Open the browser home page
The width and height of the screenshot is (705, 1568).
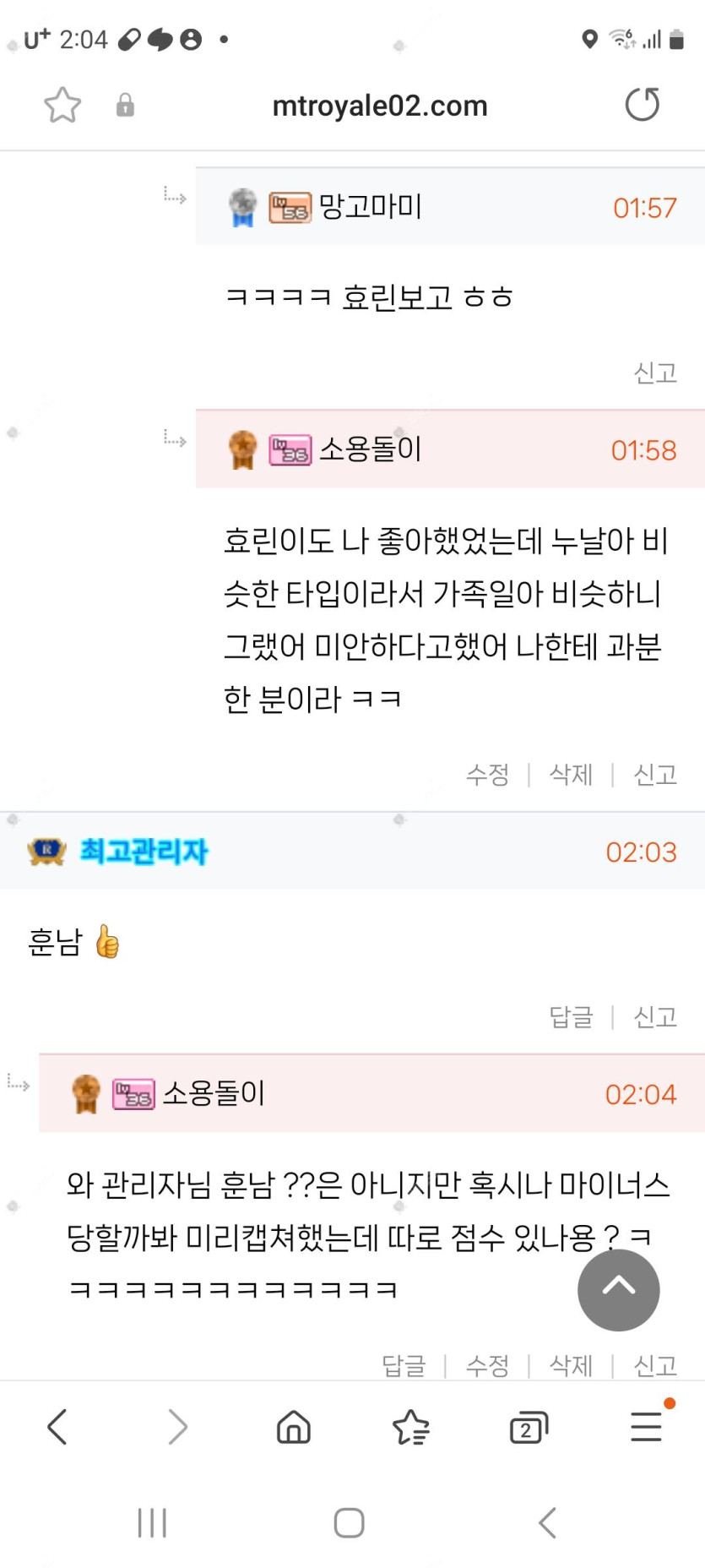[x=294, y=1428]
